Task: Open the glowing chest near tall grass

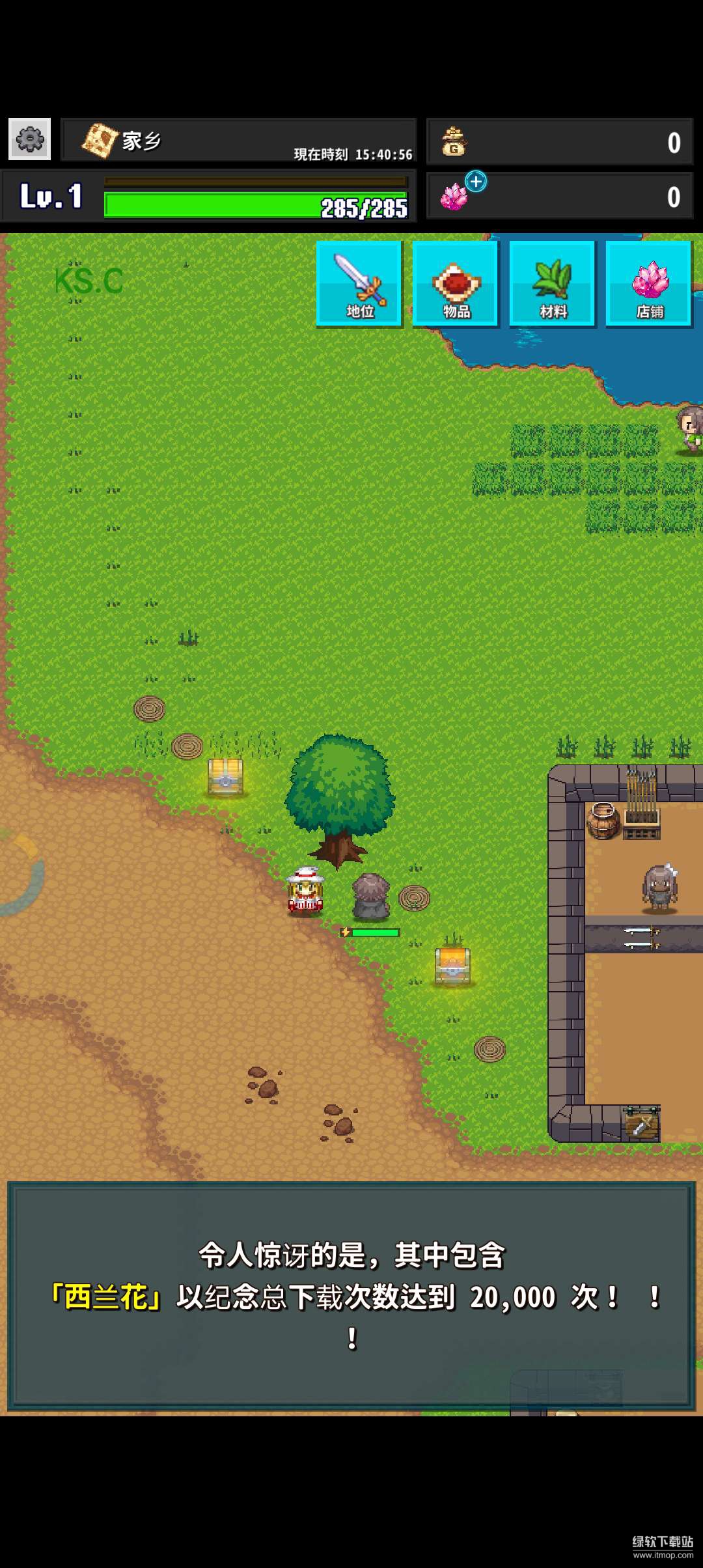Action: pos(225,776)
